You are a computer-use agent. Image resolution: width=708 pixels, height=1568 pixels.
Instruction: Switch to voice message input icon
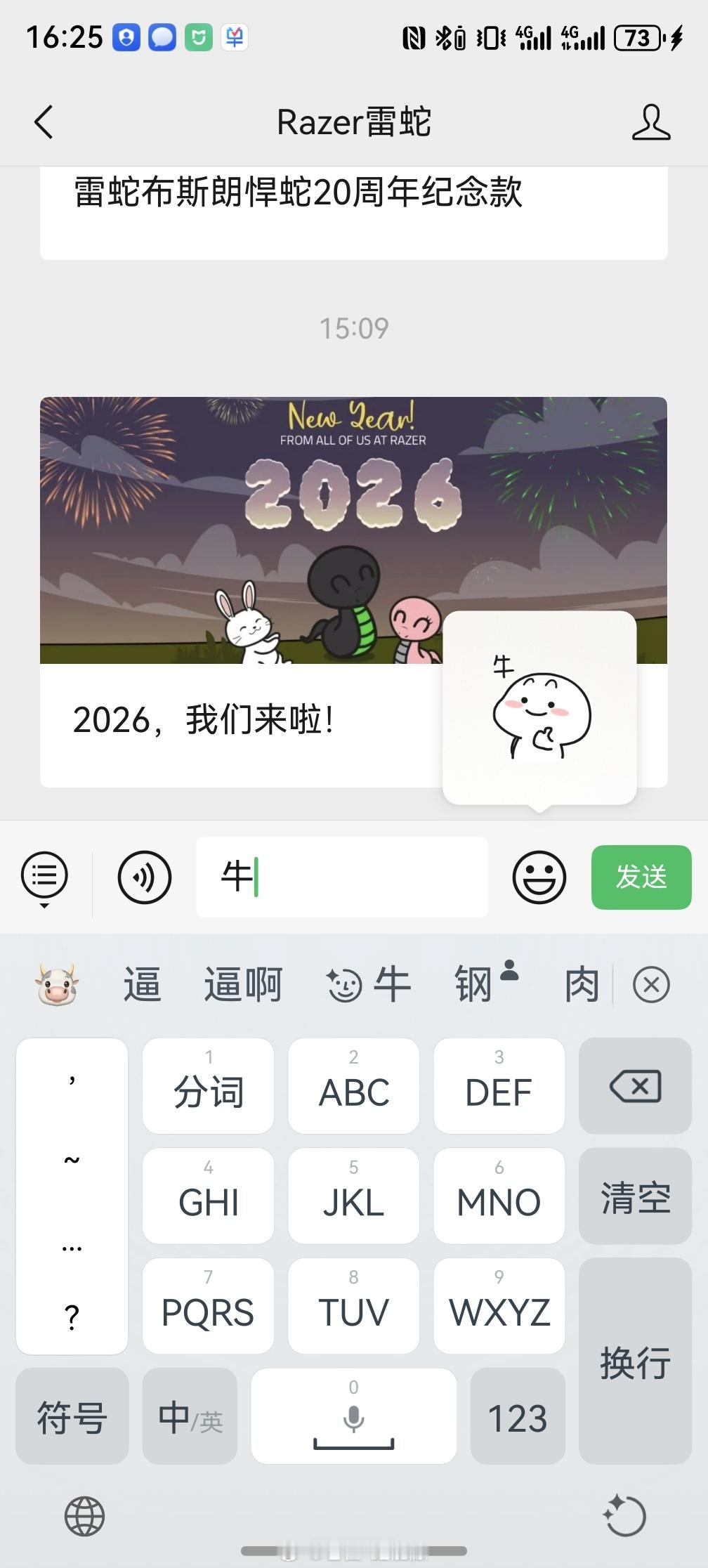(x=143, y=877)
